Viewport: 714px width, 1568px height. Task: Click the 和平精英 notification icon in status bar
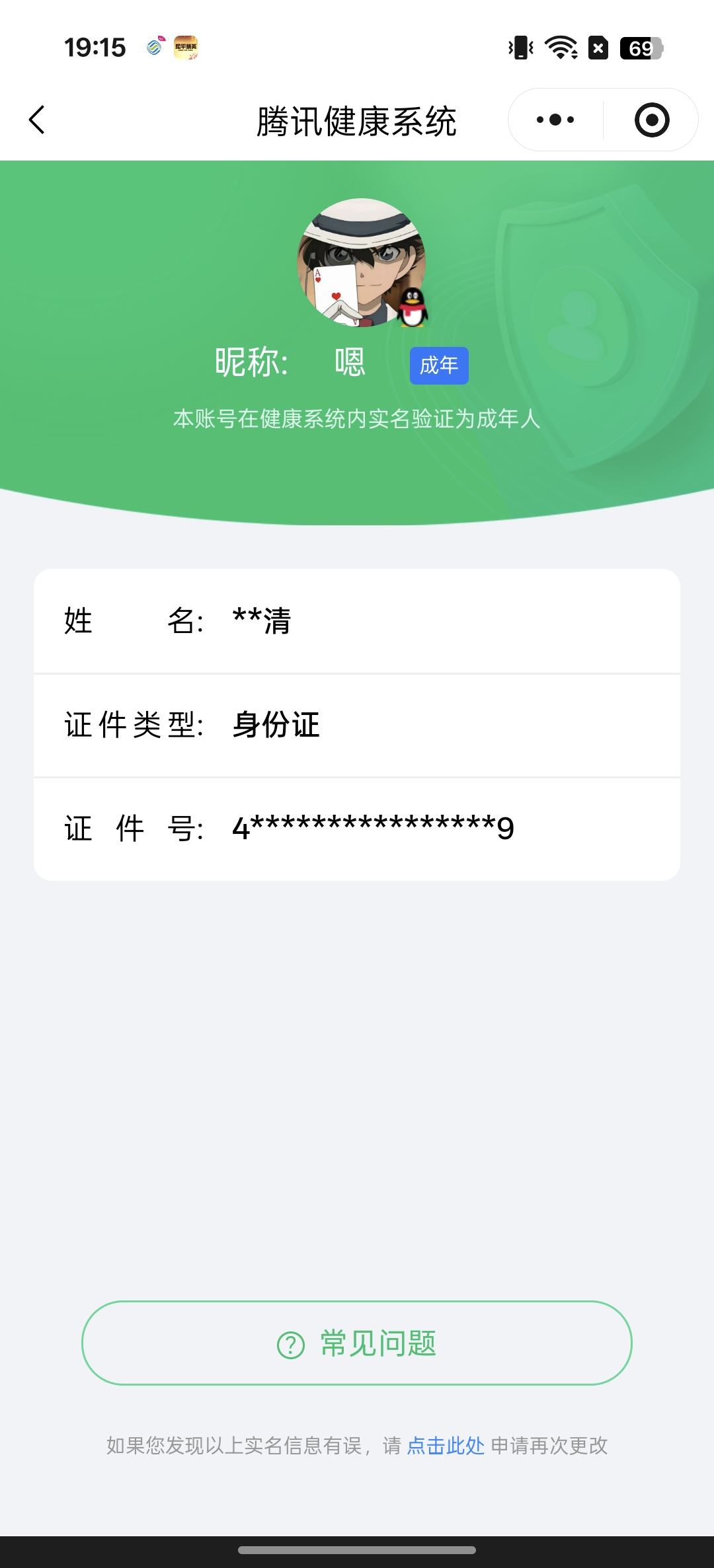(x=186, y=48)
